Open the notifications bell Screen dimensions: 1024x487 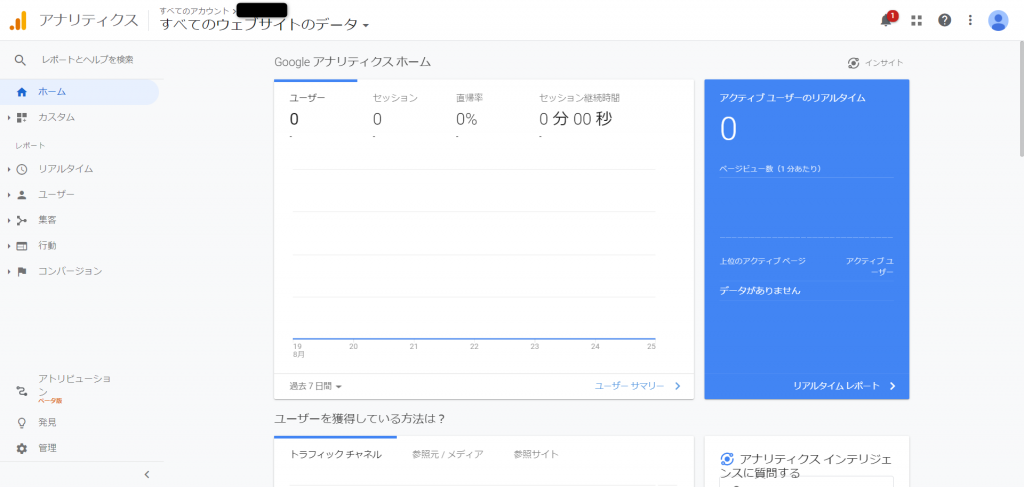click(x=887, y=20)
